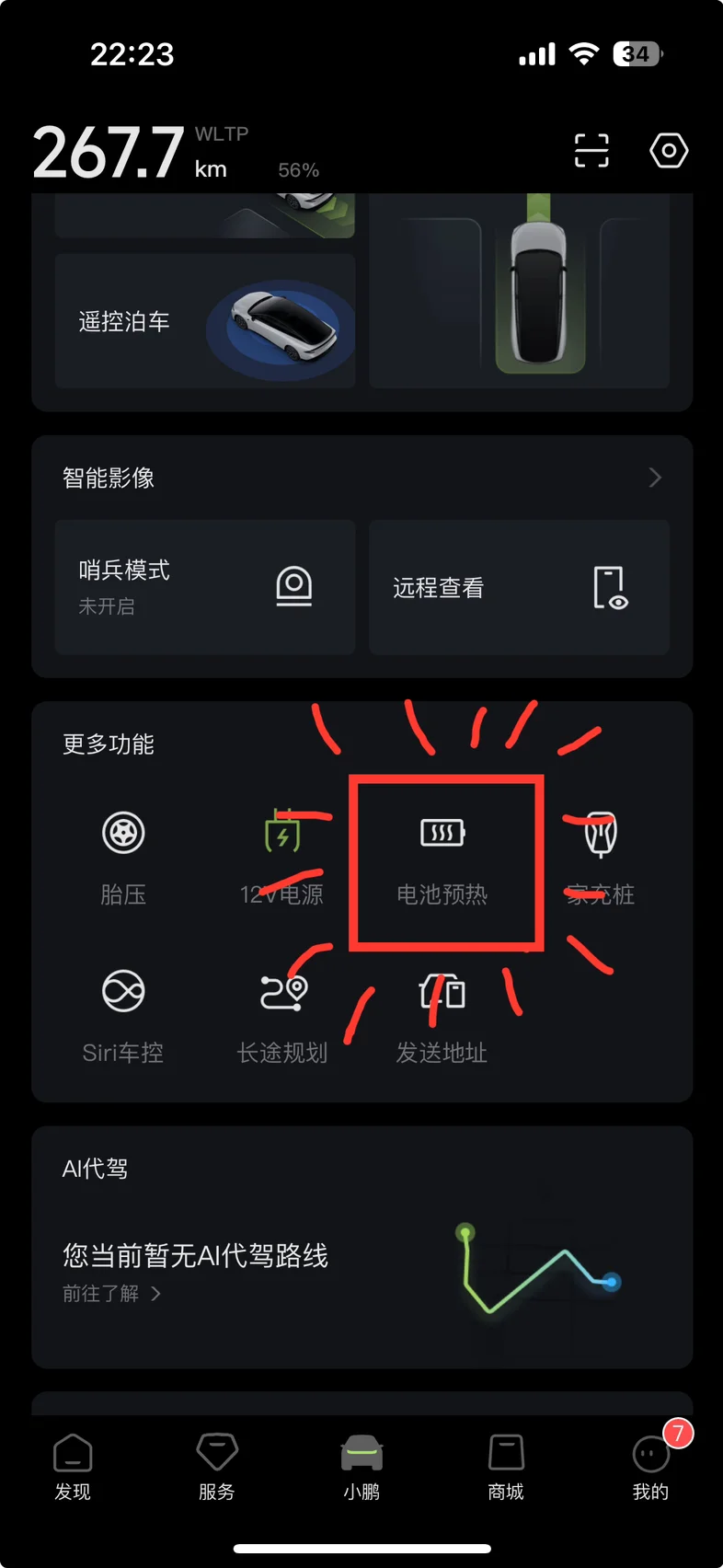Open 长途规划 trip planning

pyautogui.click(x=282, y=1017)
